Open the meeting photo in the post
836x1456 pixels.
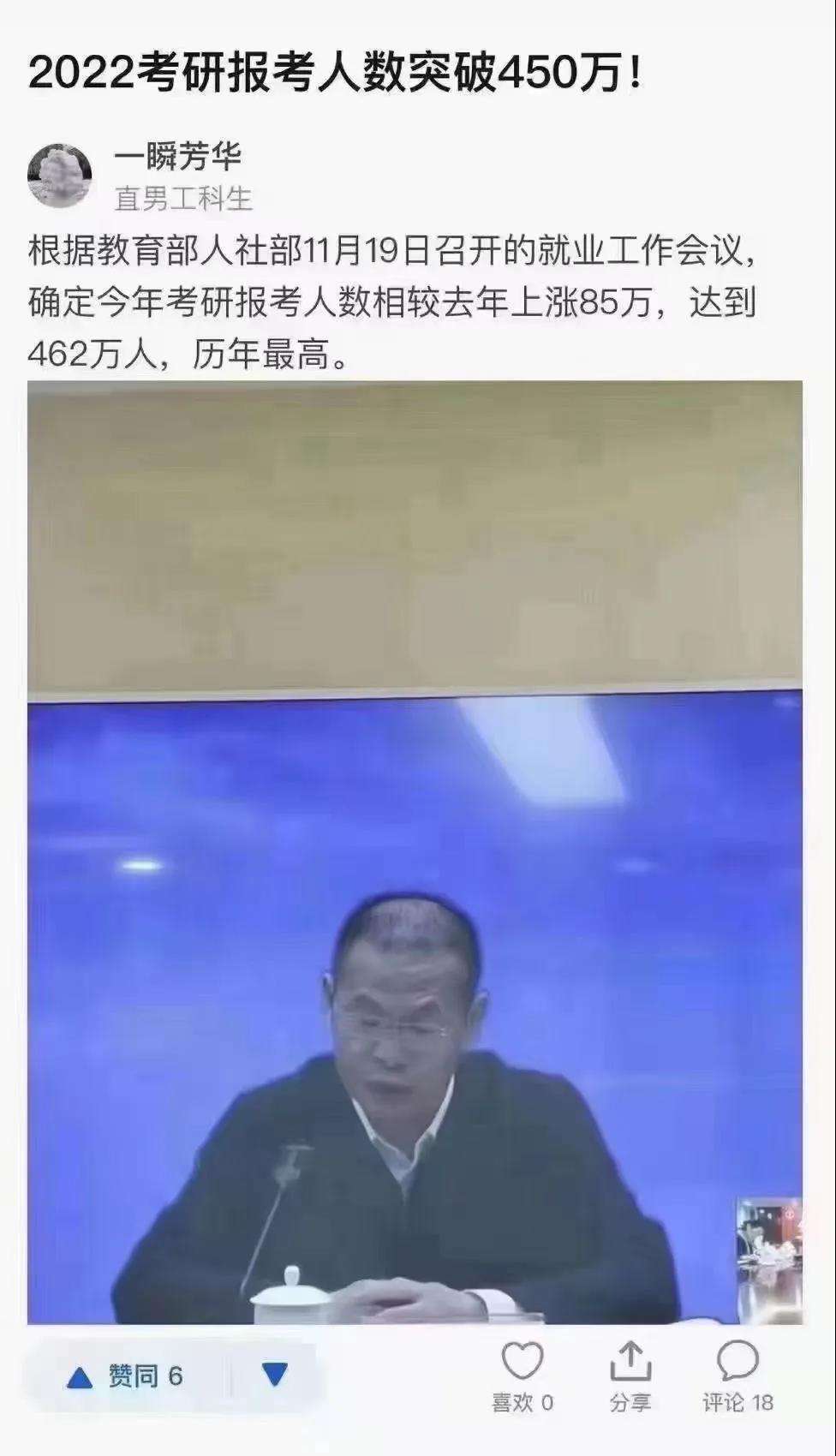click(x=415, y=852)
